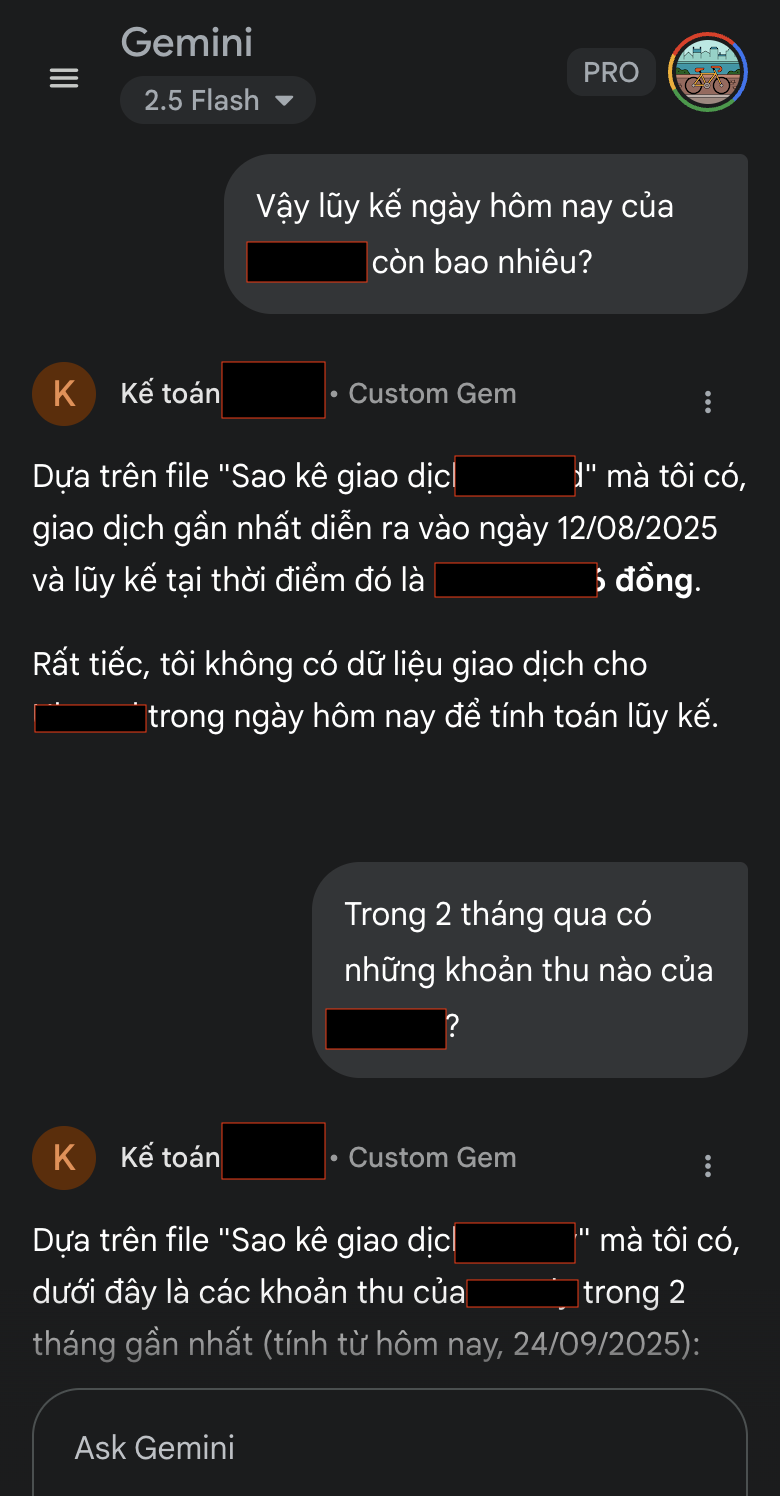This screenshot has height=1496, width=780.
Task: Open the hamburger navigation menu
Action: pyautogui.click(x=64, y=78)
